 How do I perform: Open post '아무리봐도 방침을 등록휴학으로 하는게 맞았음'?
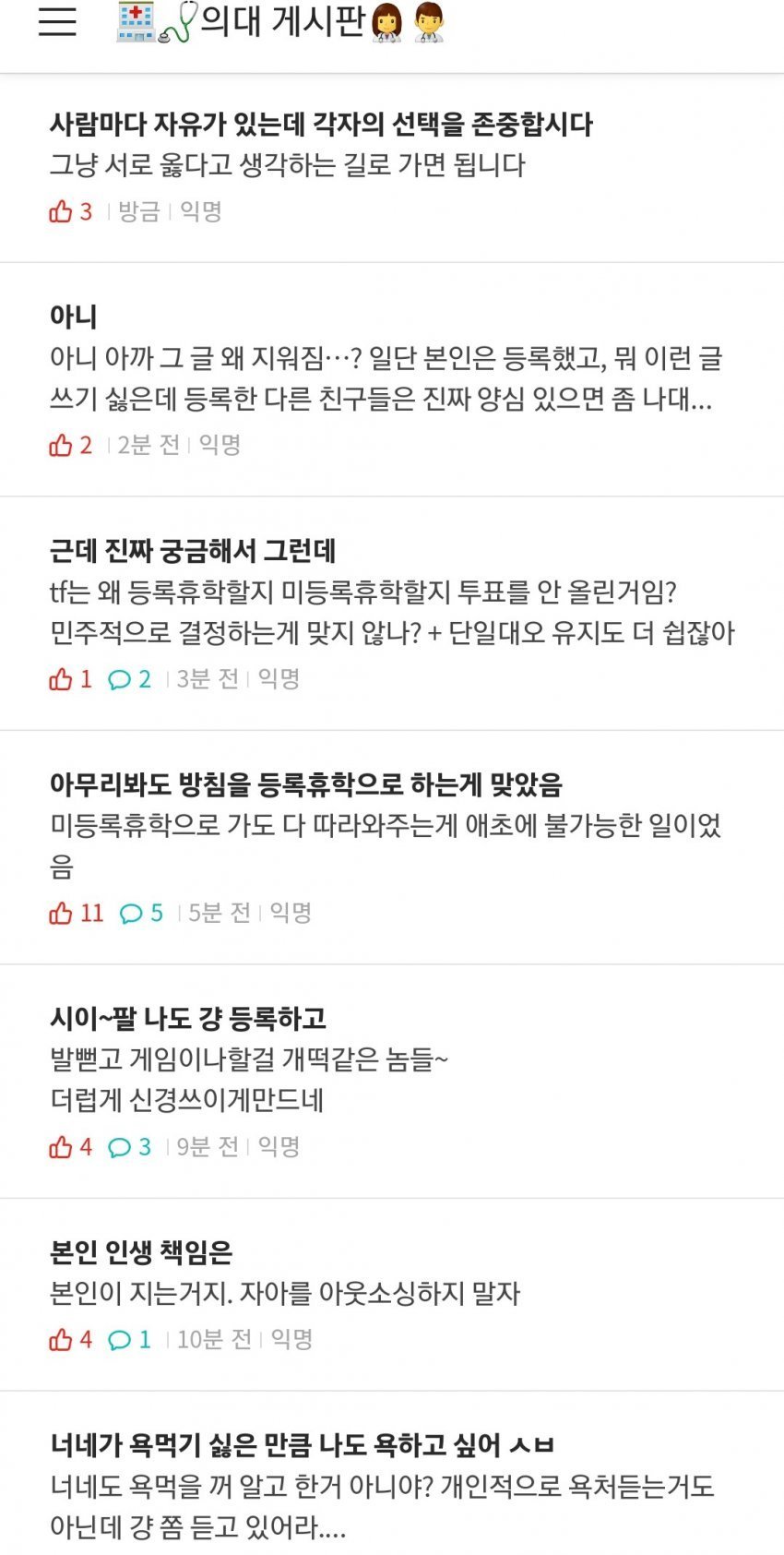pyautogui.click(x=305, y=784)
